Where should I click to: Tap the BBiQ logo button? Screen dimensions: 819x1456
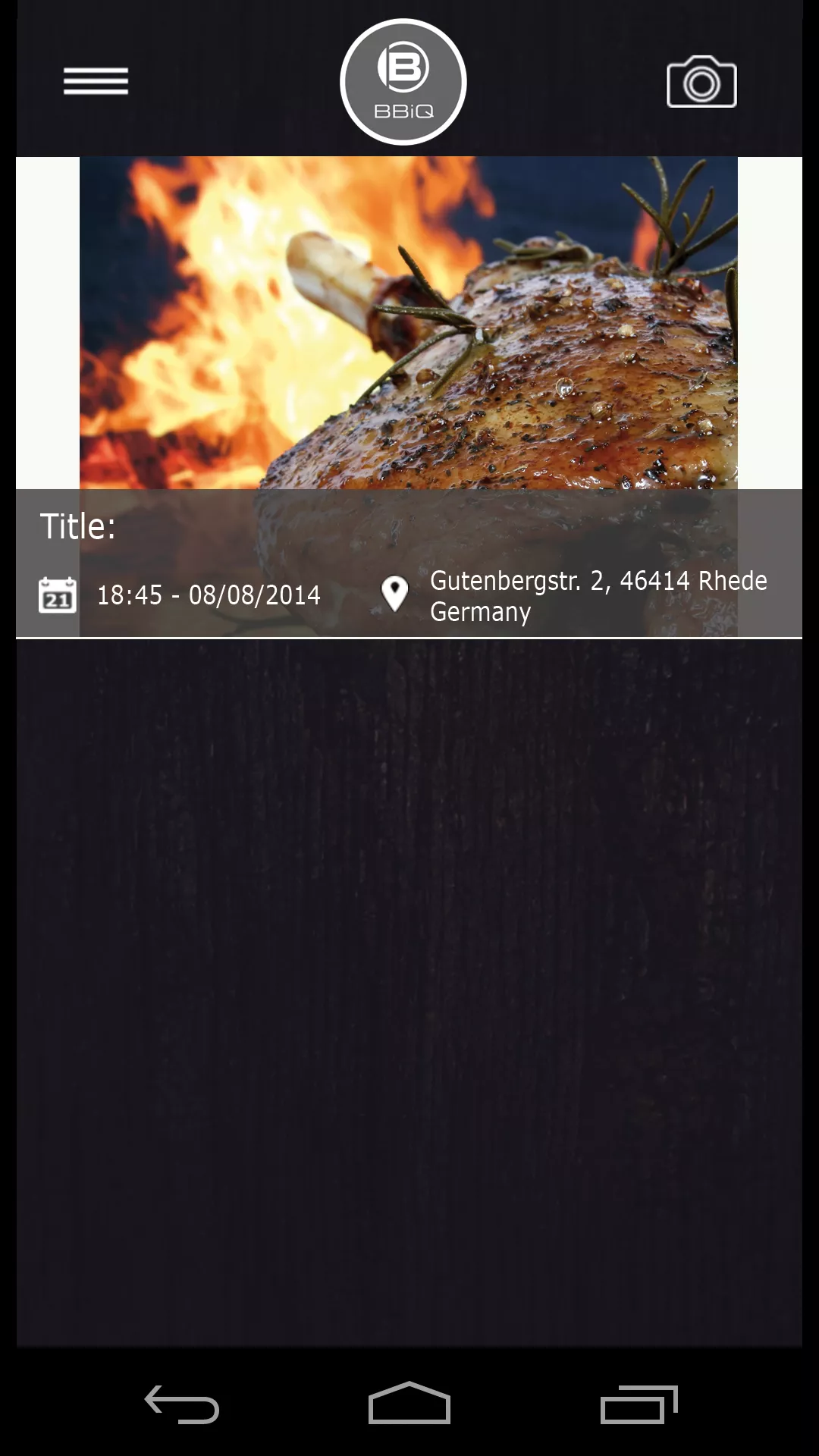(403, 82)
